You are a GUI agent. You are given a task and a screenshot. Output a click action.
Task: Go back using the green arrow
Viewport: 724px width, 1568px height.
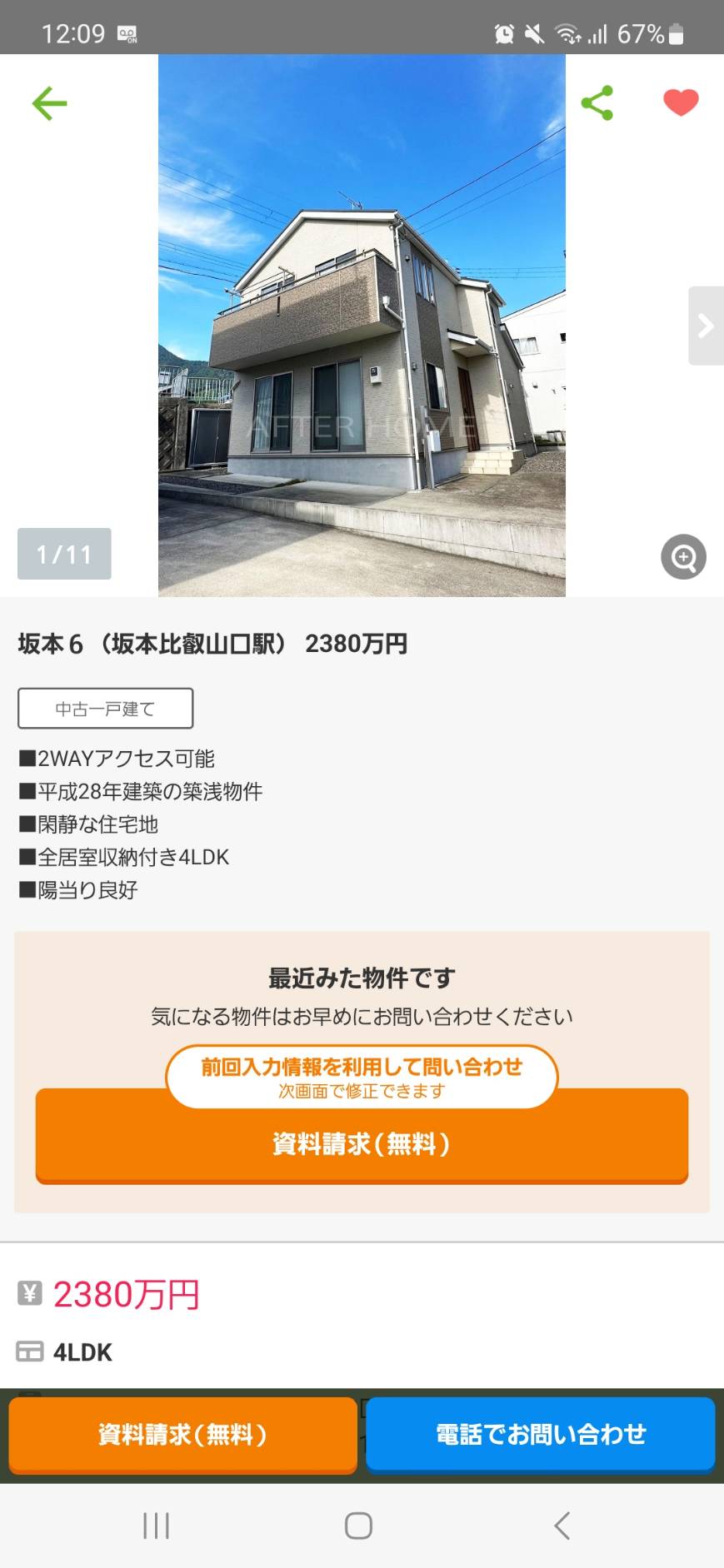pyautogui.click(x=49, y=103)
